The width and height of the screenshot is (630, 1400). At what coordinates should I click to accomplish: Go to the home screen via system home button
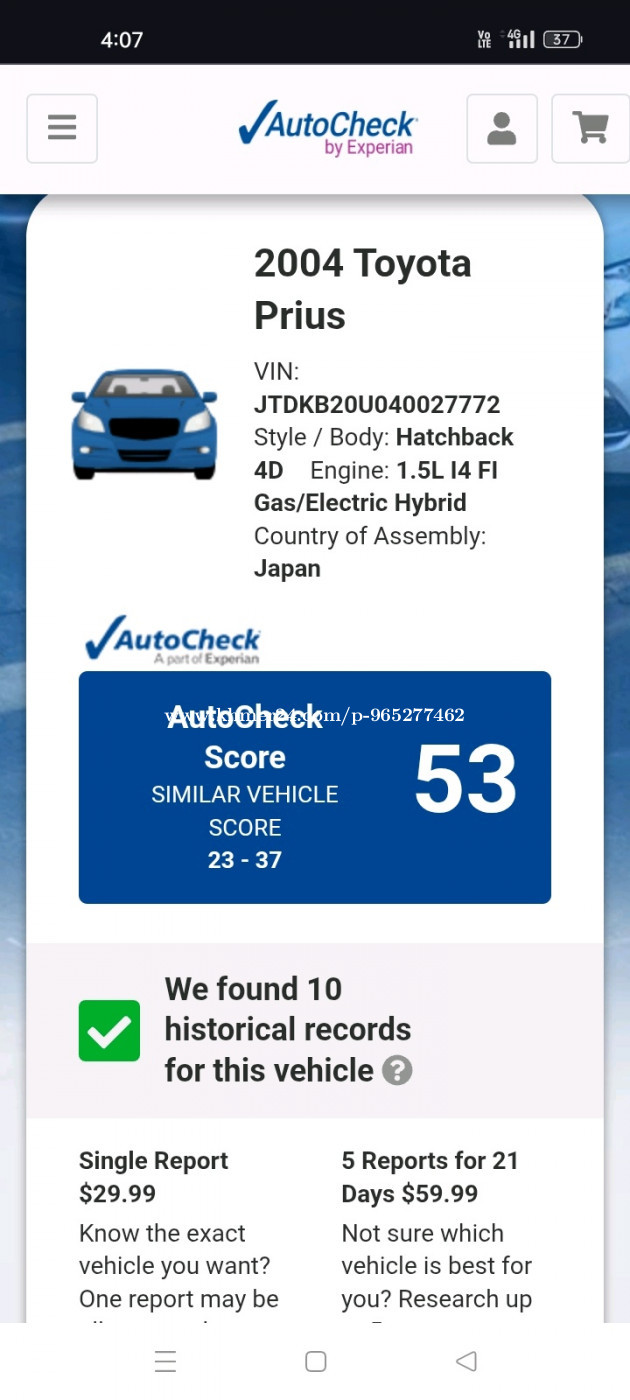point(316,1361)
